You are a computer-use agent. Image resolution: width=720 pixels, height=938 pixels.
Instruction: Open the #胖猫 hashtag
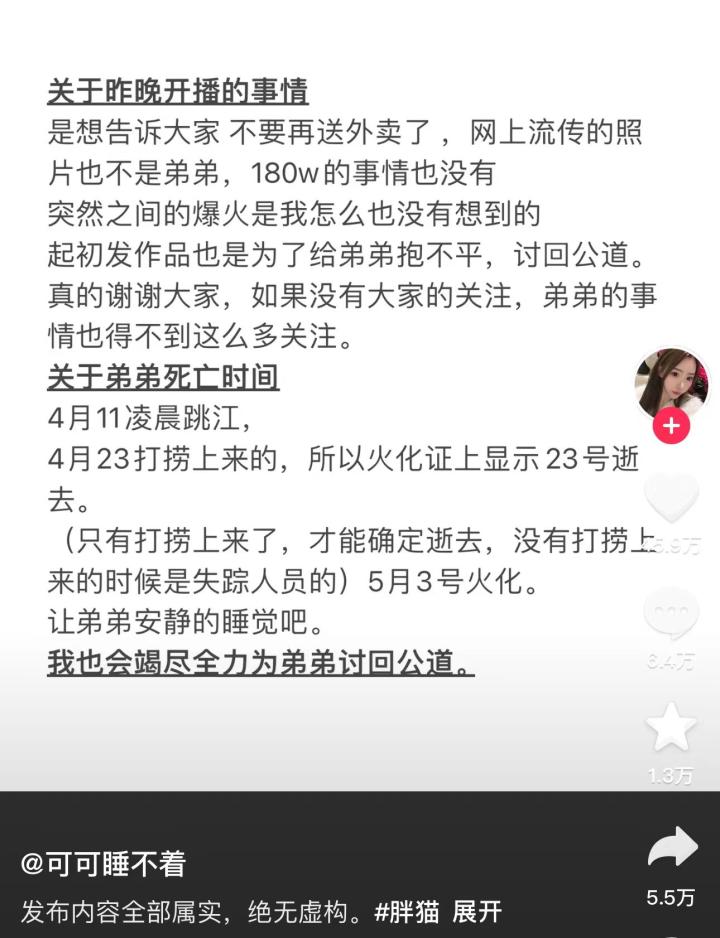click(410, 912)
